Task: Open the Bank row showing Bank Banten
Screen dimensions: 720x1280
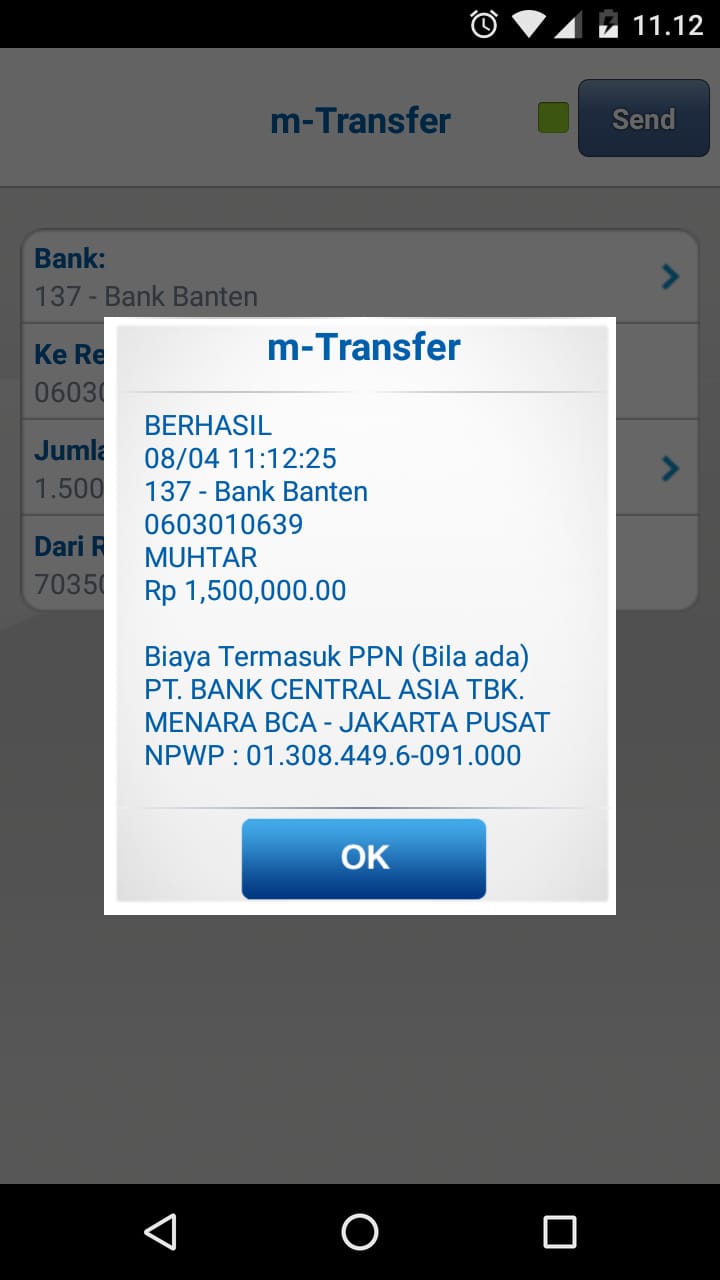Action: click(x=359, y=277)
